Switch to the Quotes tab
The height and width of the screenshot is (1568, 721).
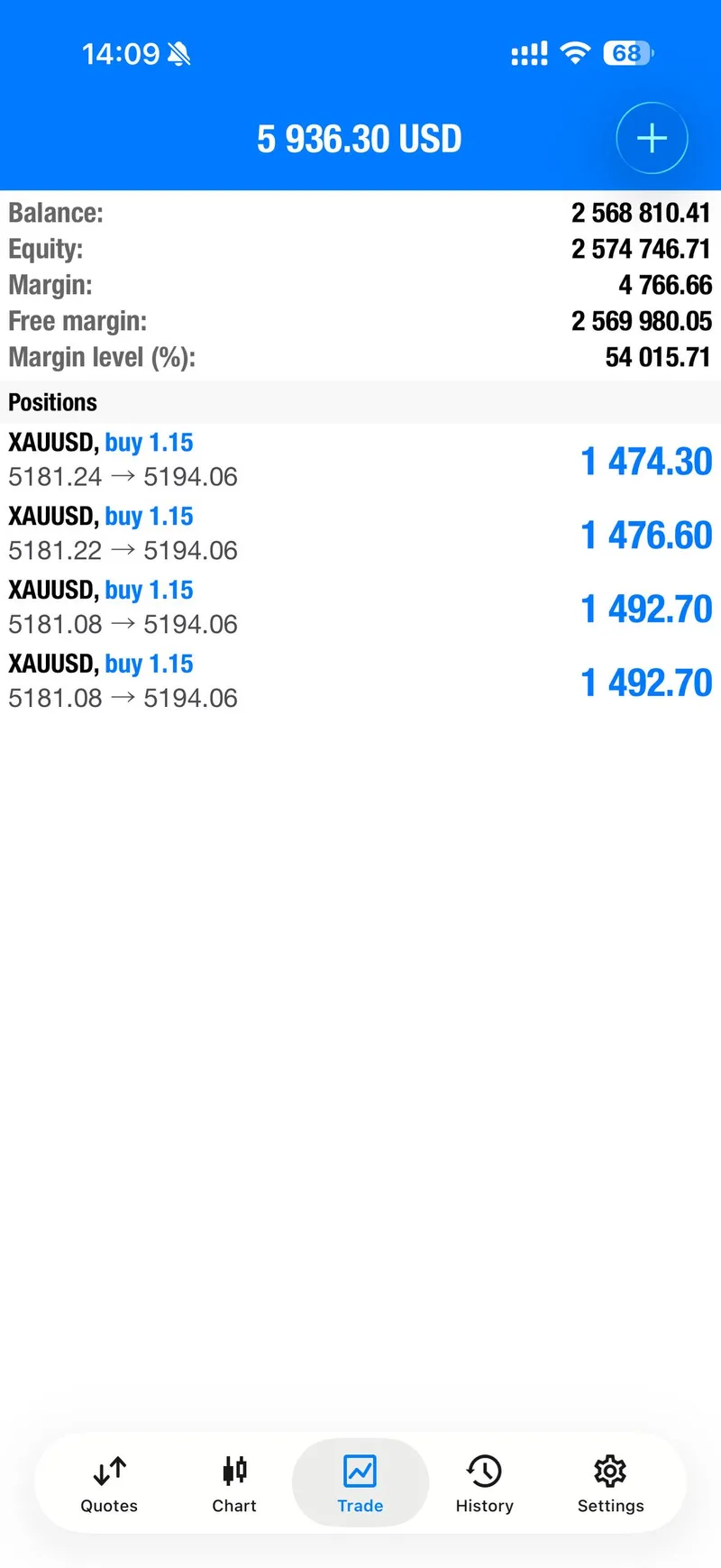108,1483
